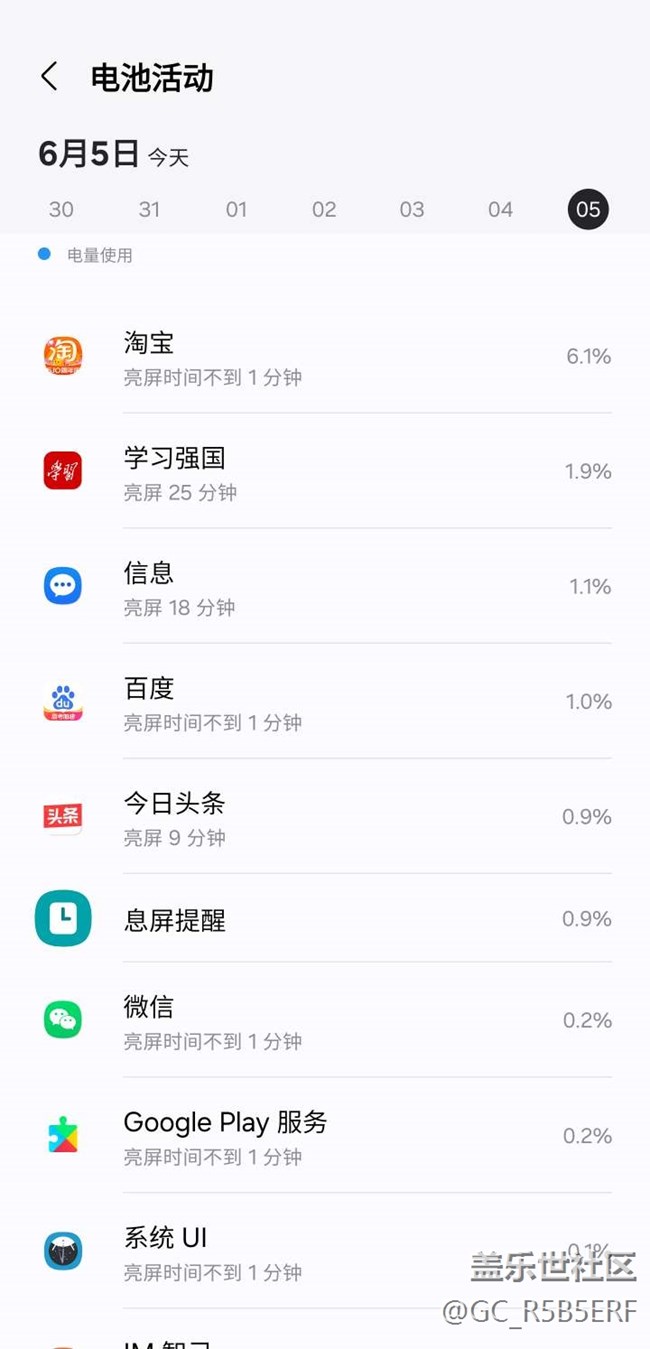The height and width of the screenshot is (1349, 650).
Task: Switch to day 01
Action: (236, 209)
